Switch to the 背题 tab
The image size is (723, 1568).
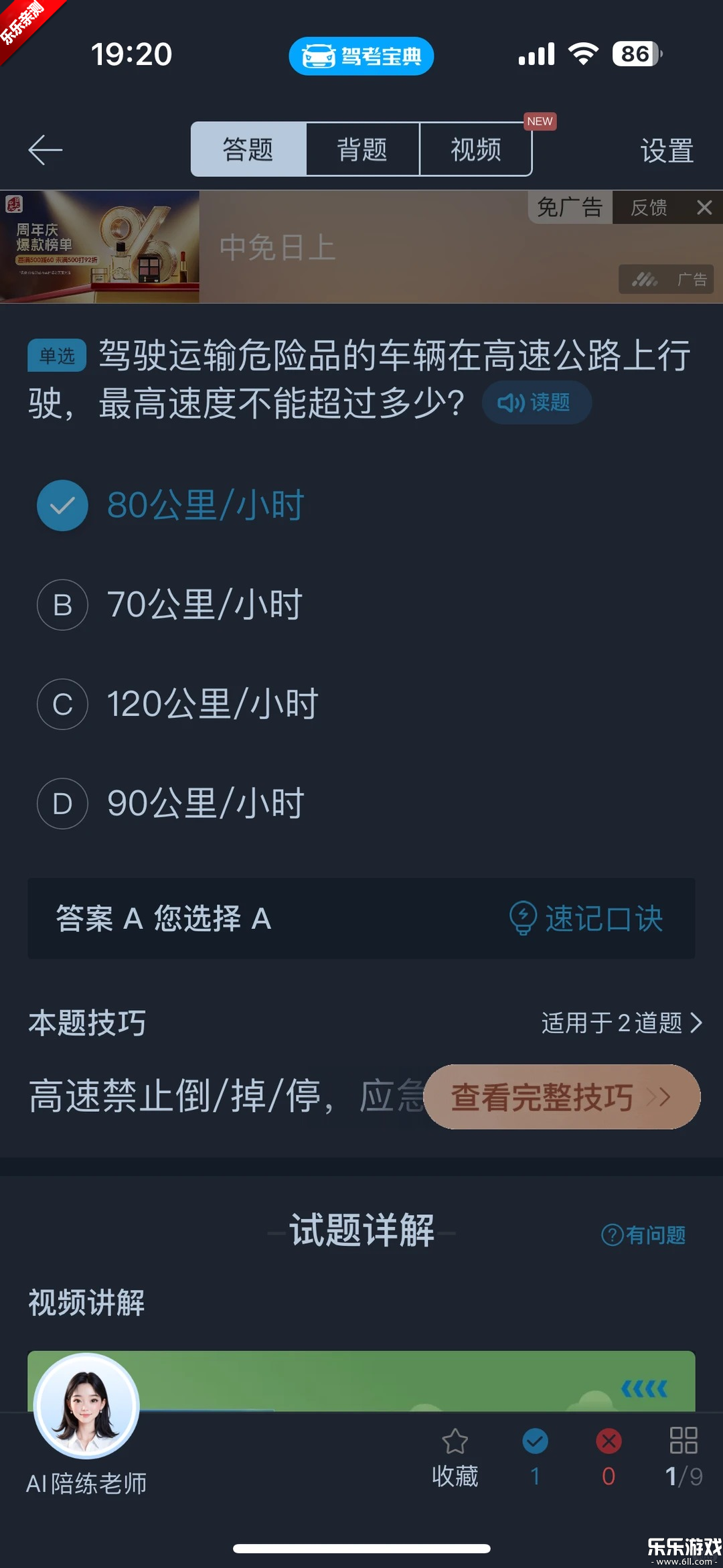click(361, 149)
